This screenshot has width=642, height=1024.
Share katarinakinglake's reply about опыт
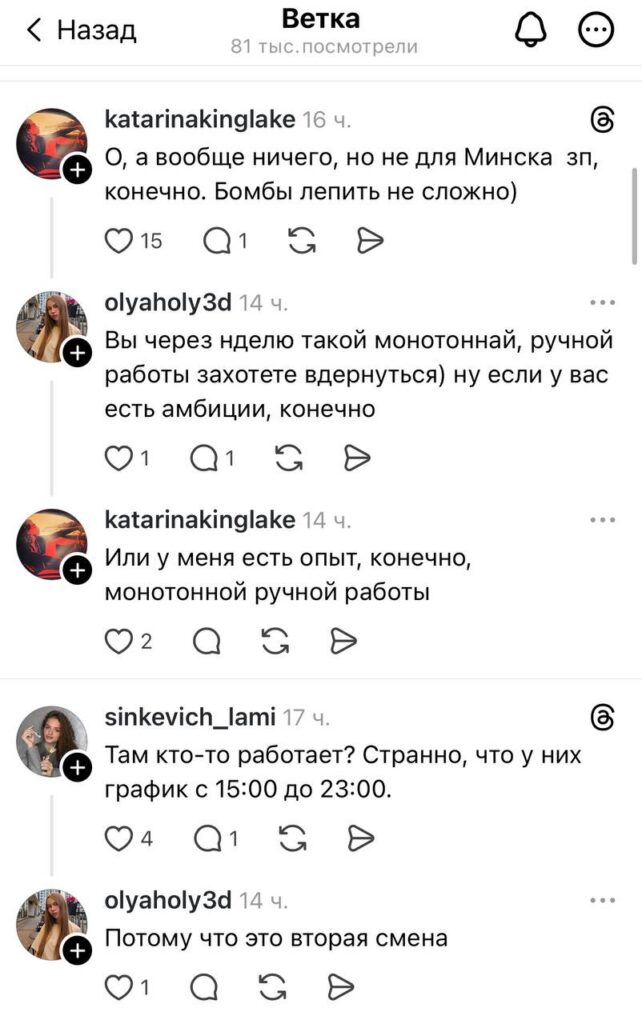coord(343,641)
